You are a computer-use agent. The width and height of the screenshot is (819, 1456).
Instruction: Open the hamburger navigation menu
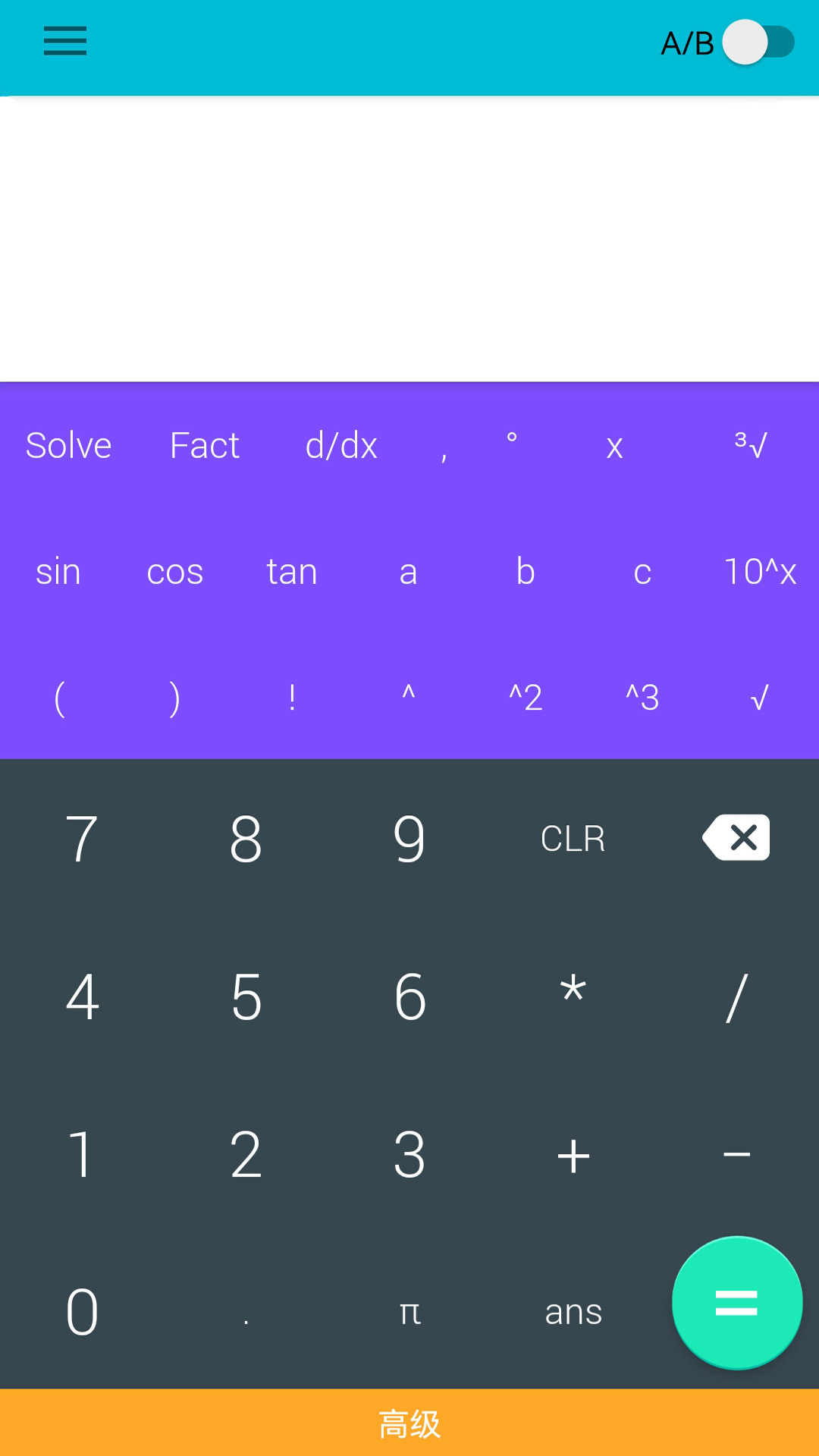[65, 41]
